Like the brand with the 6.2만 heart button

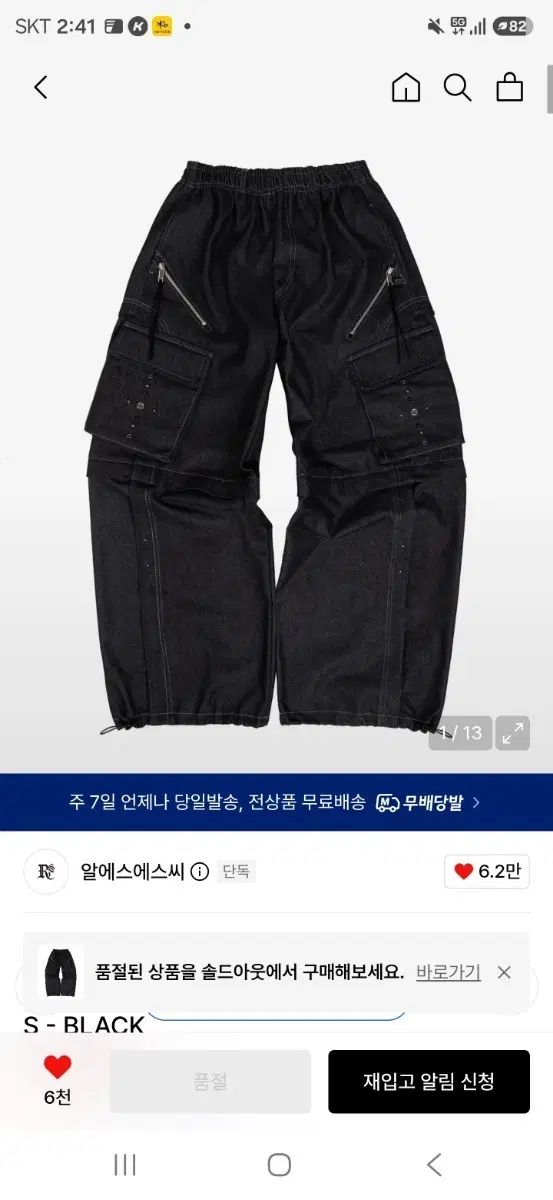[x=487, y=871]
